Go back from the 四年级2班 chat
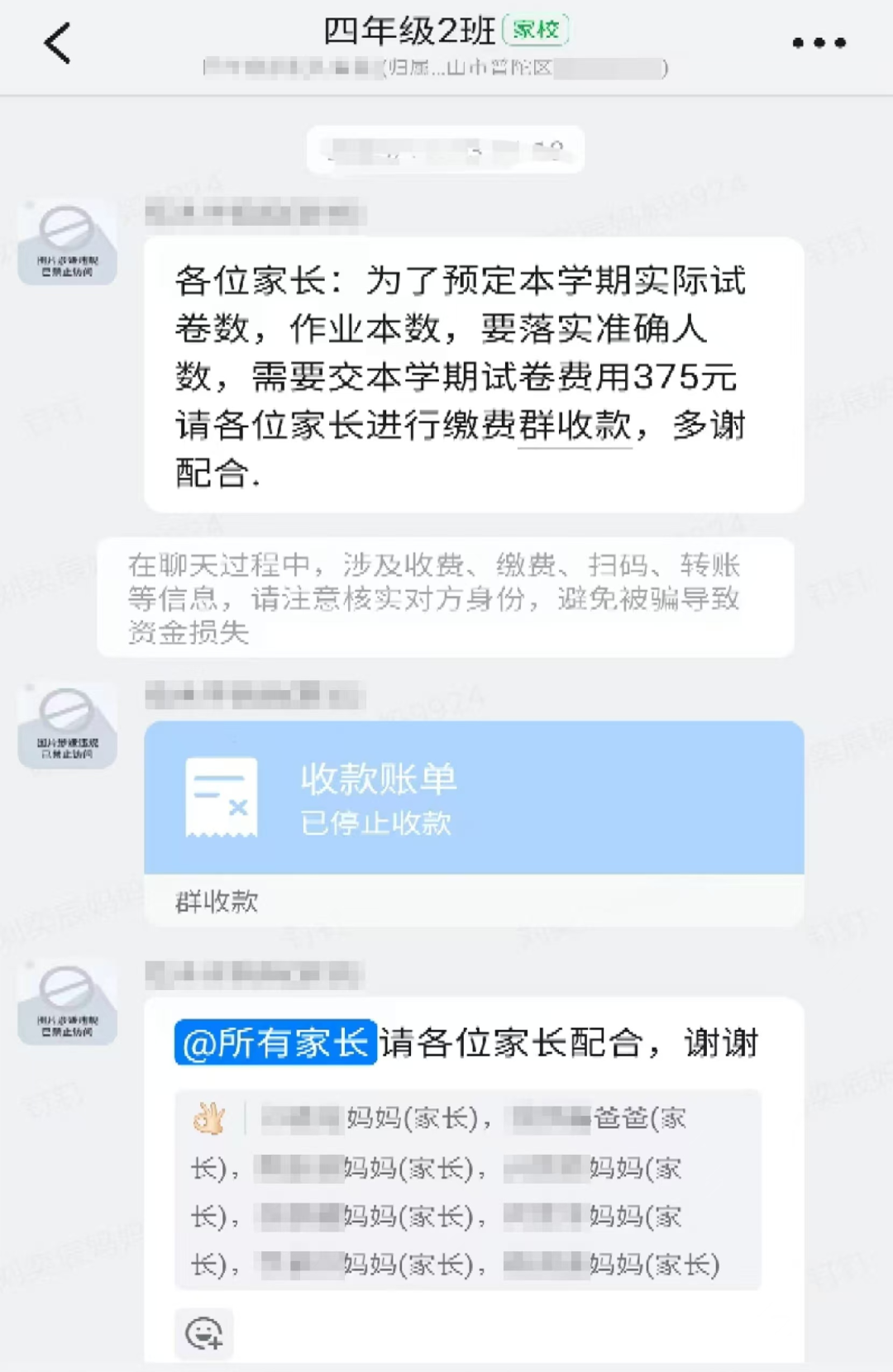 (57, 43)
